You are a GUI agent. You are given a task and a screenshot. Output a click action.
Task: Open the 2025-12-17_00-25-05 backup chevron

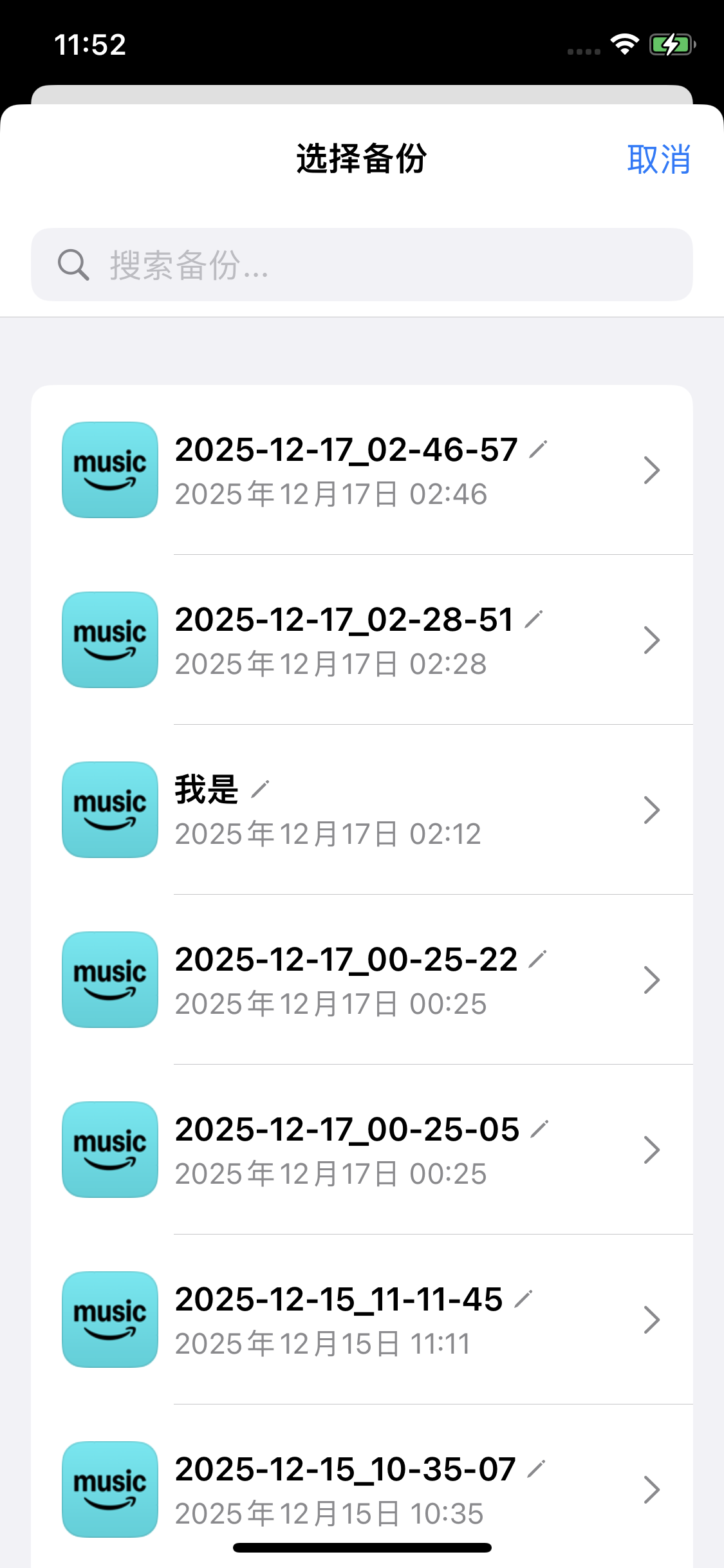(x=651, y=1150)
